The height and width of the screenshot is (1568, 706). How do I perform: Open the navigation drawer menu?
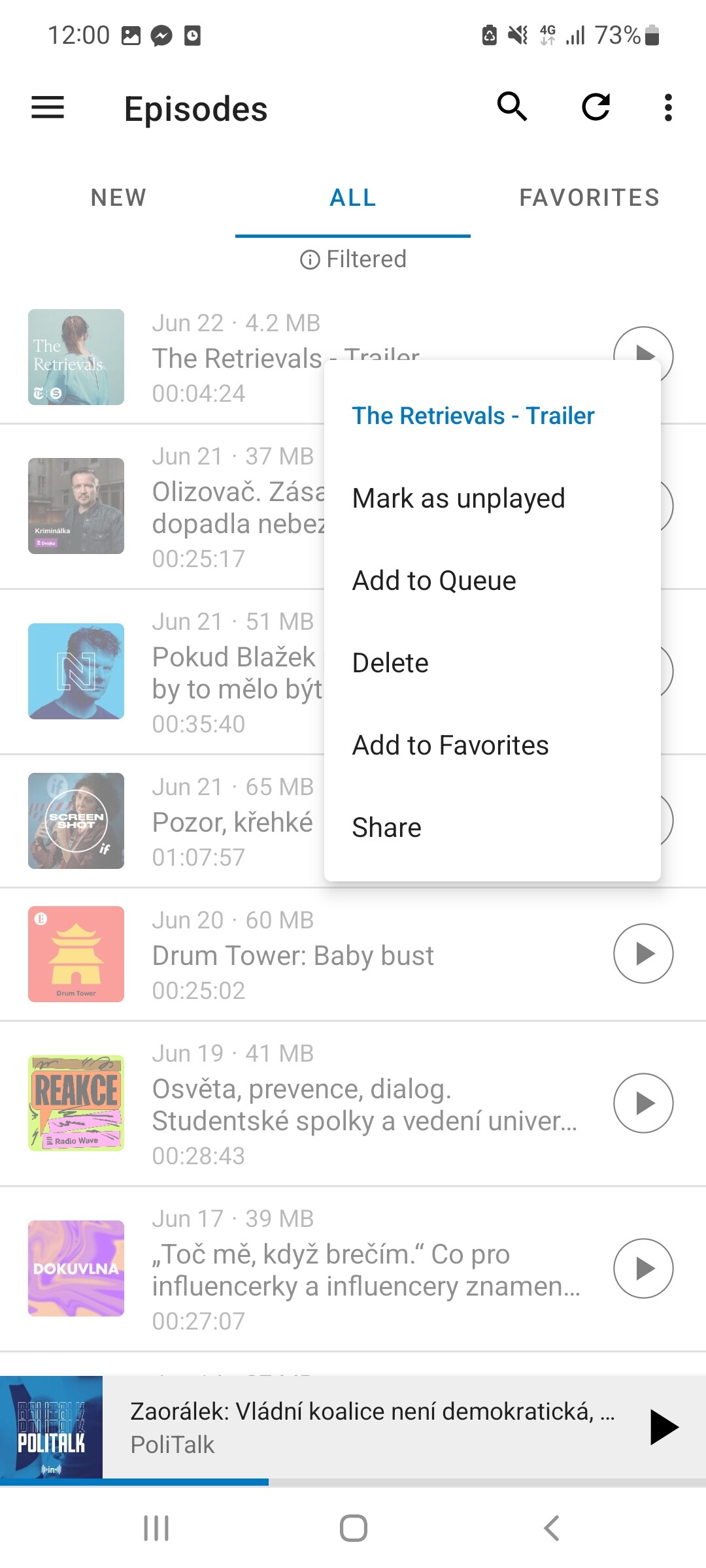[x=48, y=107]
